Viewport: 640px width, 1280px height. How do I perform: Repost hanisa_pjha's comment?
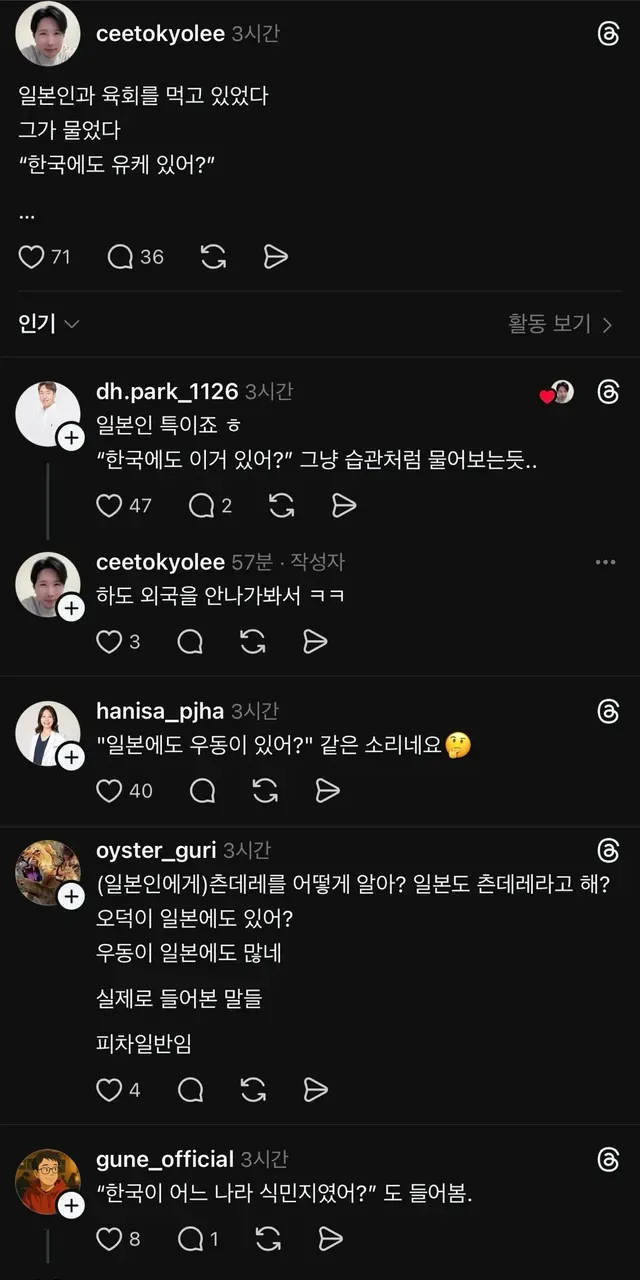pos(265,791)
